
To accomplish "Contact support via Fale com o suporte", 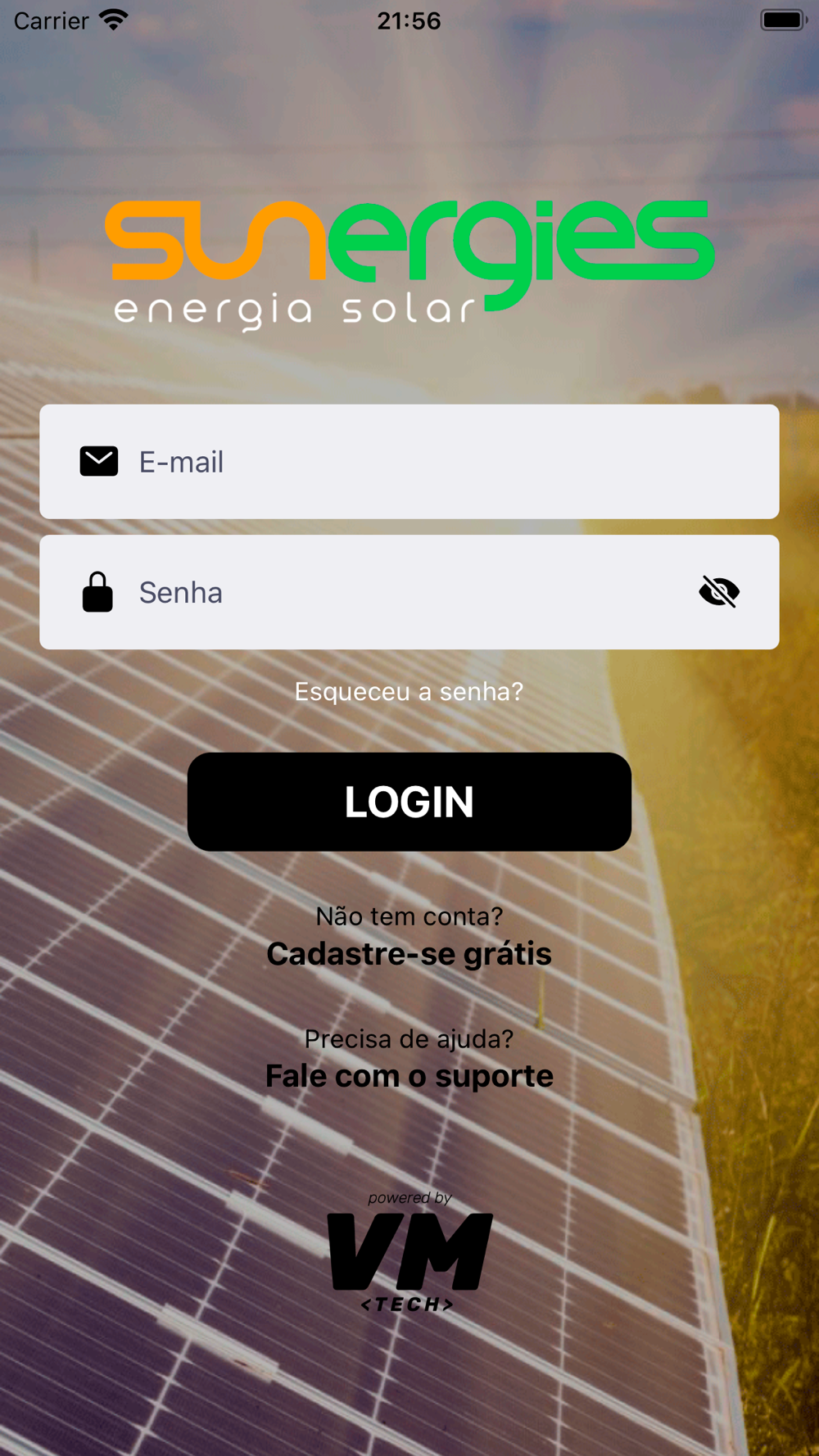I will point(409,1076).
